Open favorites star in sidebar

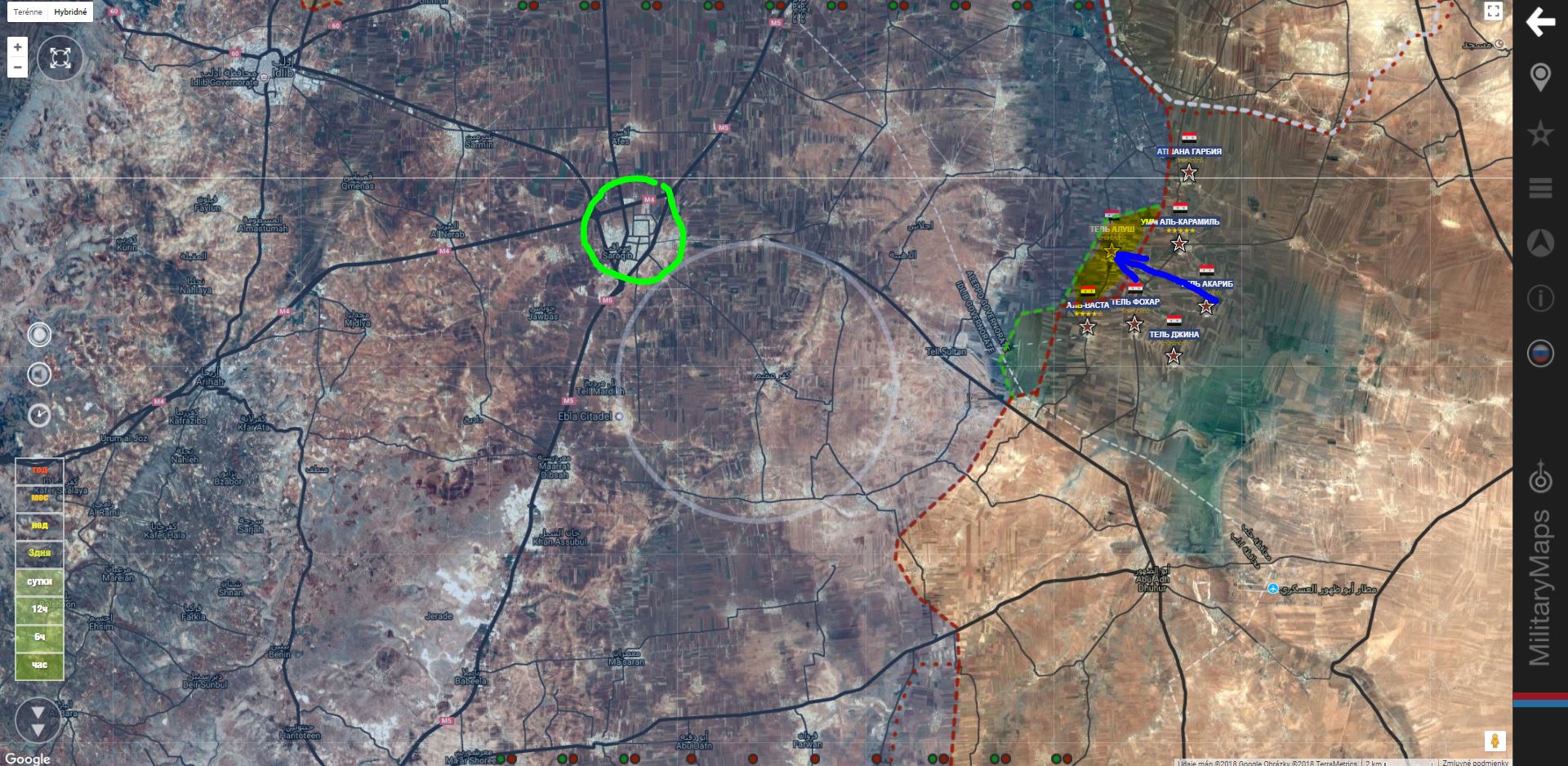click(1540, 133)
